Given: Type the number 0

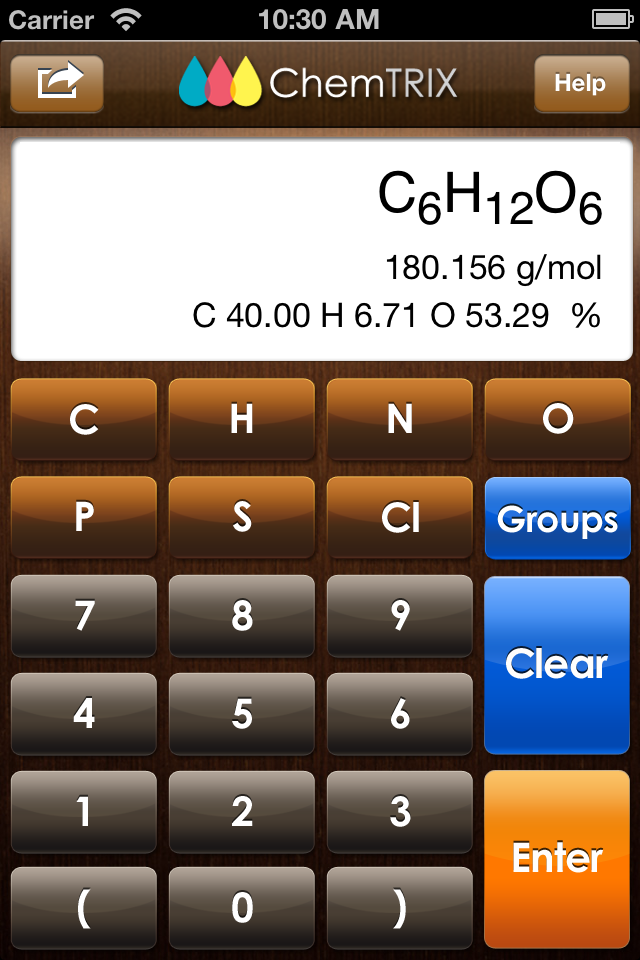Looking at the screenshot, I should click(242, 908).
